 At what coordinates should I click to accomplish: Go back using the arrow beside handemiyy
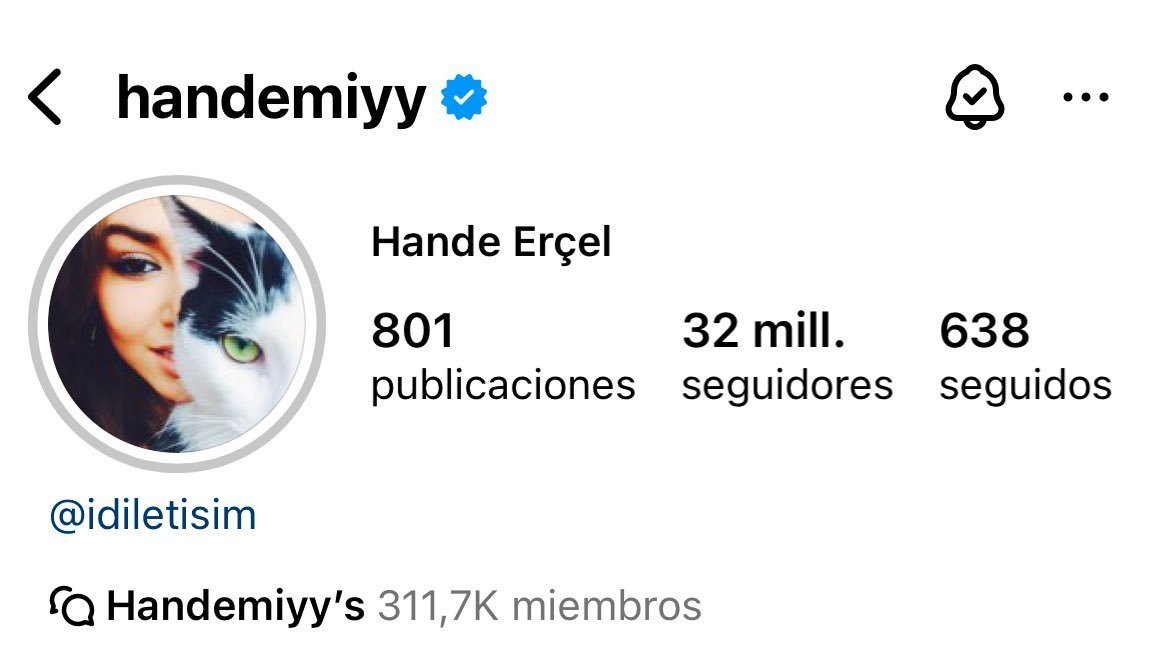click(45, 97)
